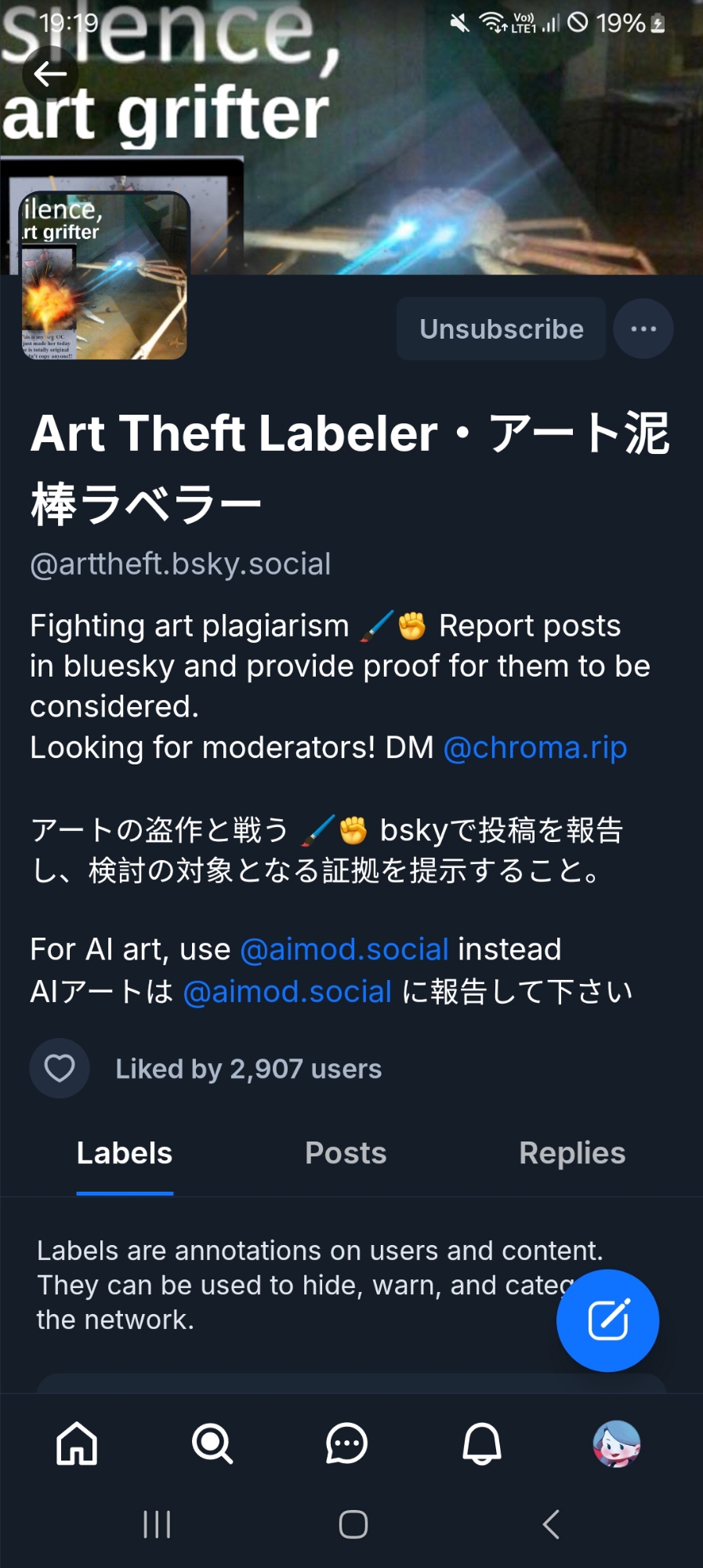Follow the @aimod.social link after 'For AI art, use'

tap(344, 949)
